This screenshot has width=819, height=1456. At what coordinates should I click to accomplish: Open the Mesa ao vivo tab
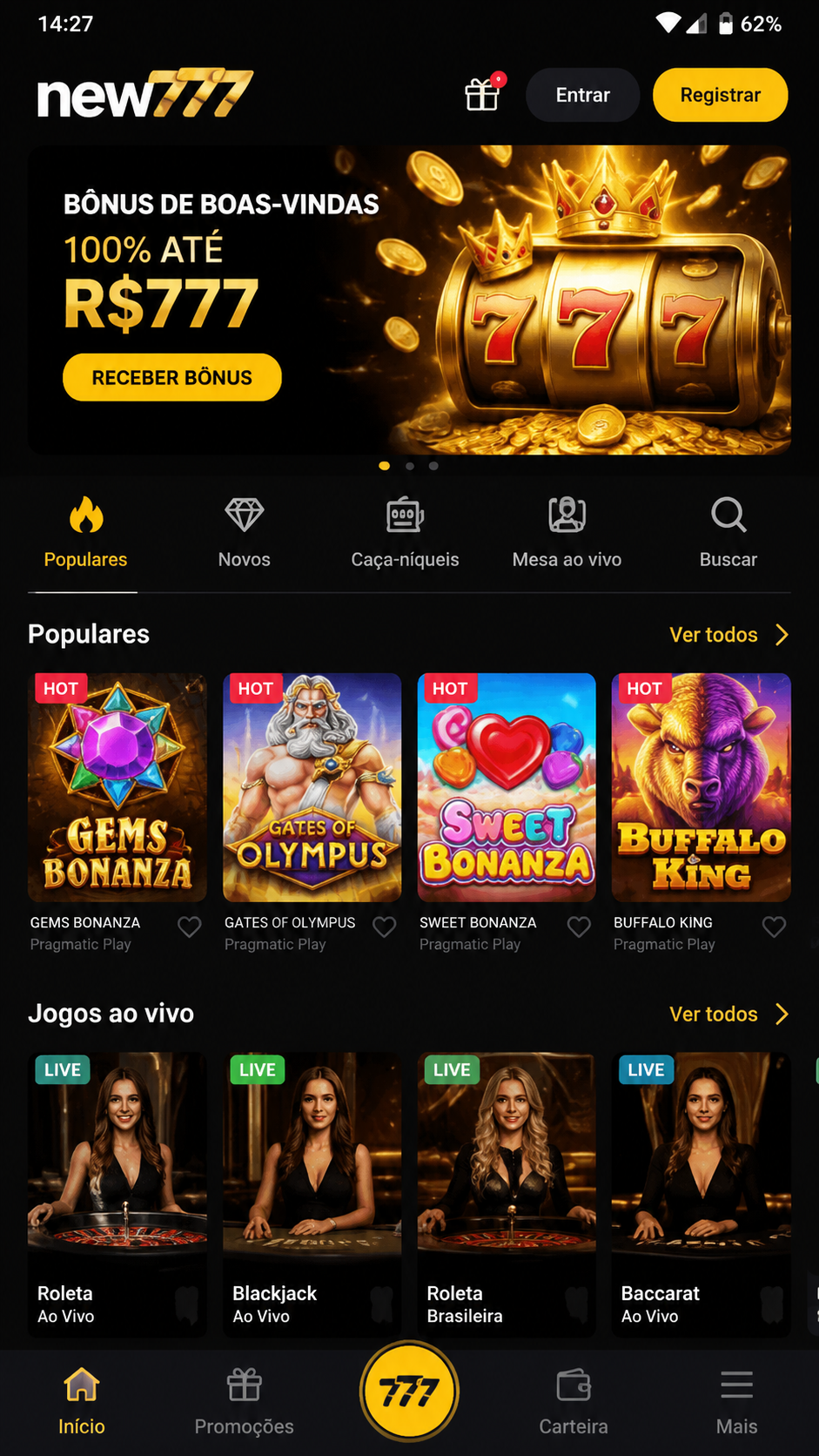coord(567,533)
